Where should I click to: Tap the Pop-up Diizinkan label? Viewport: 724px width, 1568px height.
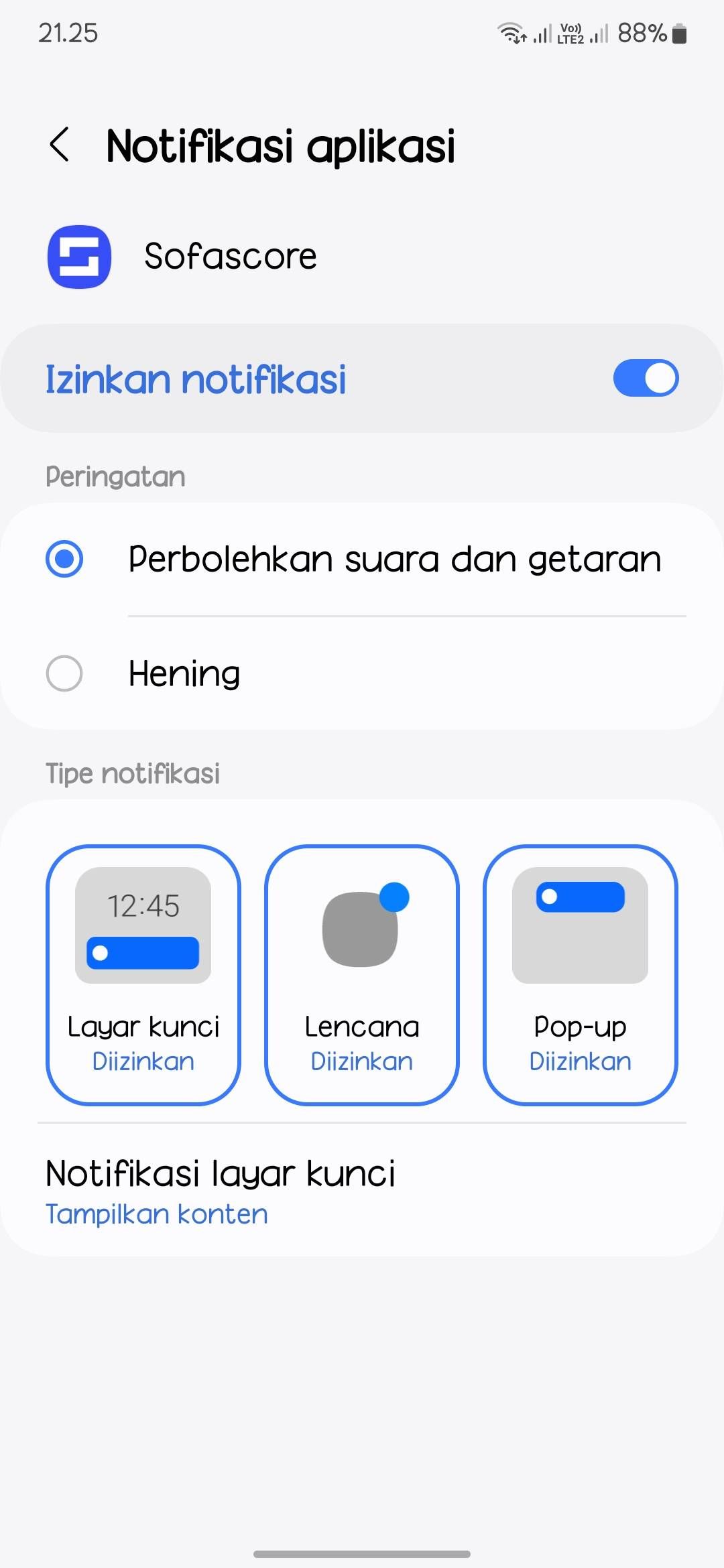tap(580, 1060)
